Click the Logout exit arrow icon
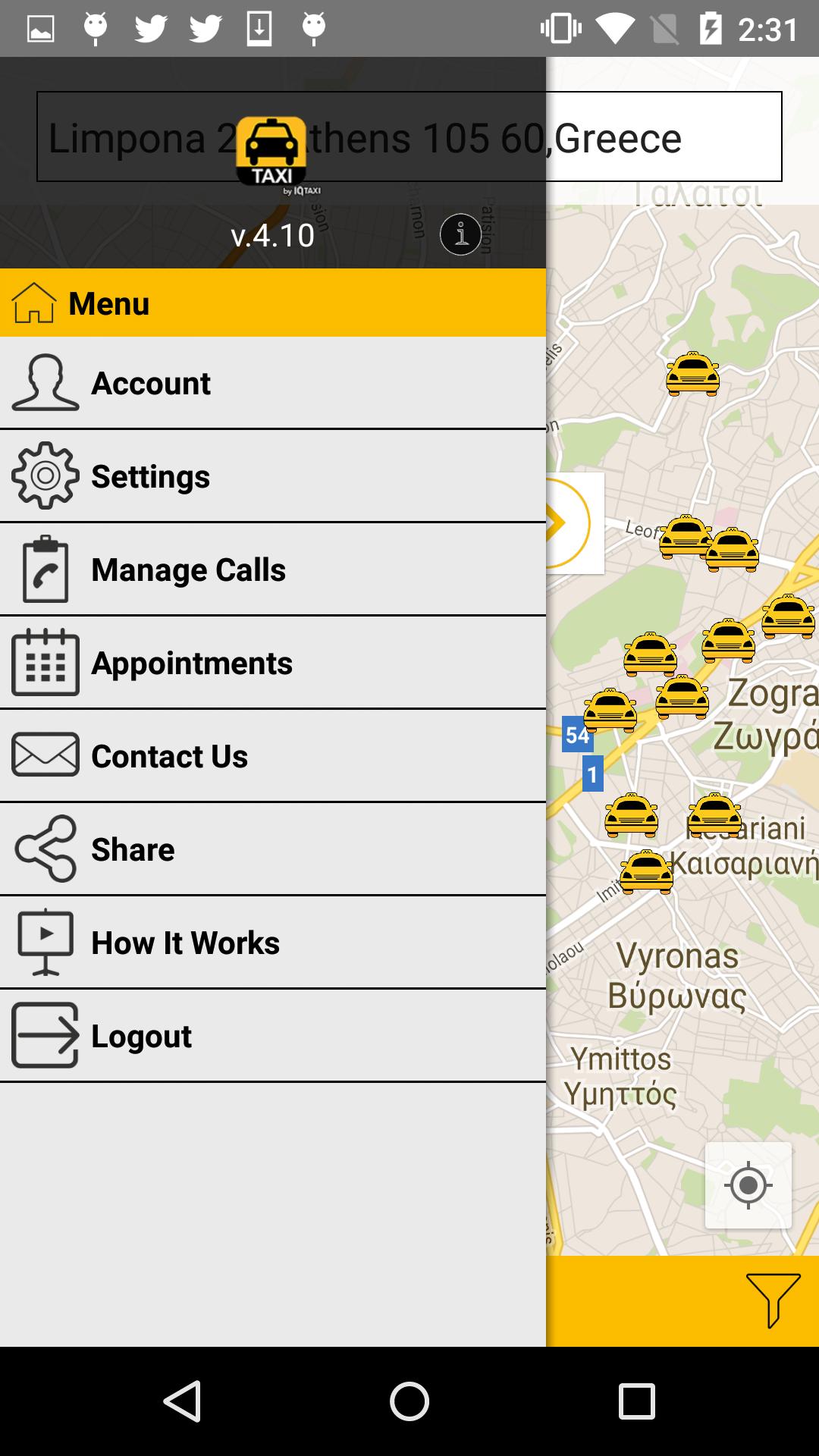This screenshot has height=1456, width=819. pyautogui.click(x=43, y=1035)
